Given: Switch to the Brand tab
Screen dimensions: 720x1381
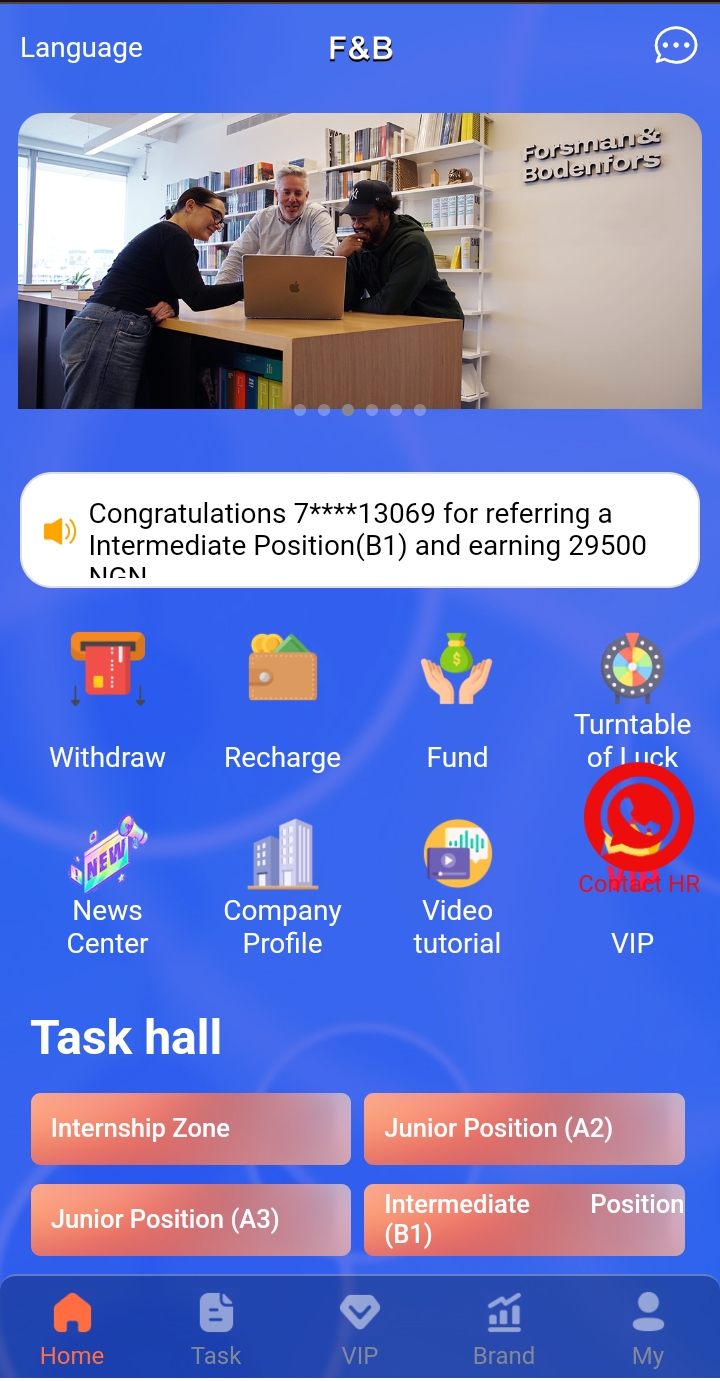Looking at the screenshot, I should click(x=504, y=1330).
